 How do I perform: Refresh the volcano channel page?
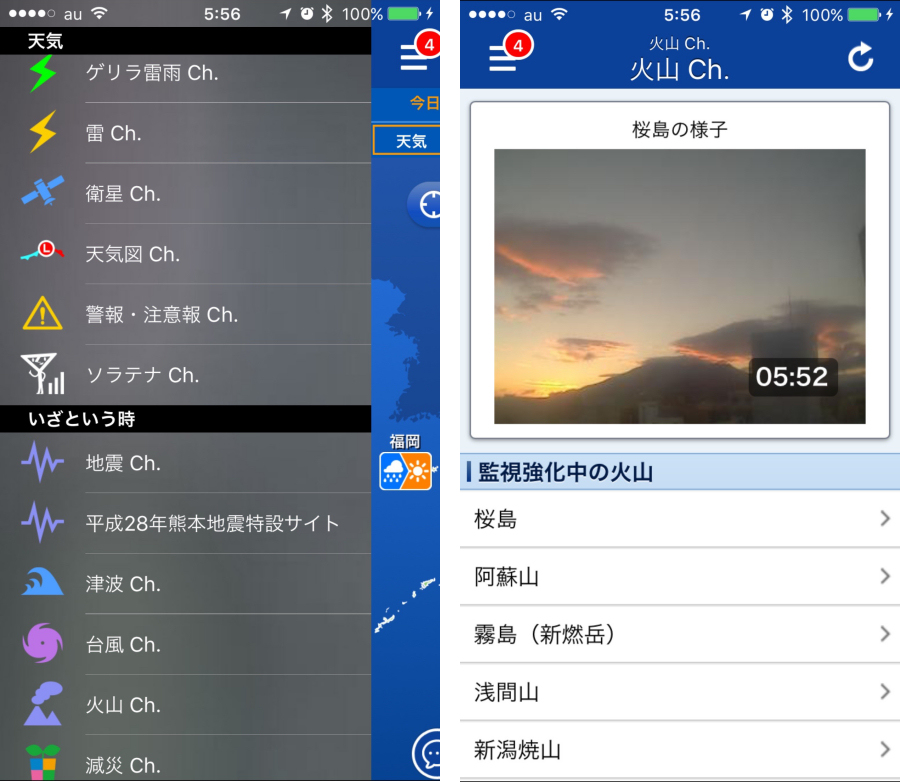click(860, 58)
